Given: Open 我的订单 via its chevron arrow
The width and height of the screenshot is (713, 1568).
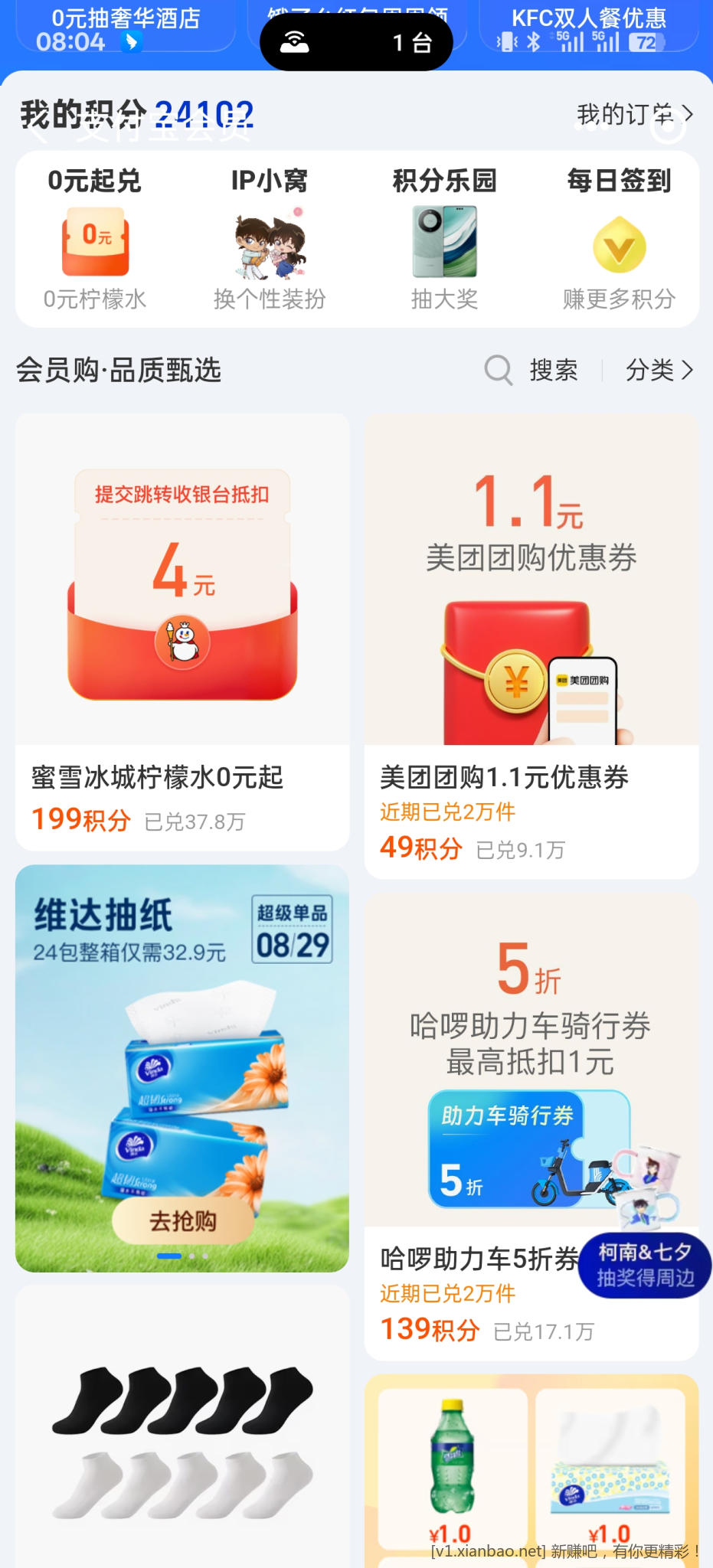Looking at the screenshot, I should [688, 113].
